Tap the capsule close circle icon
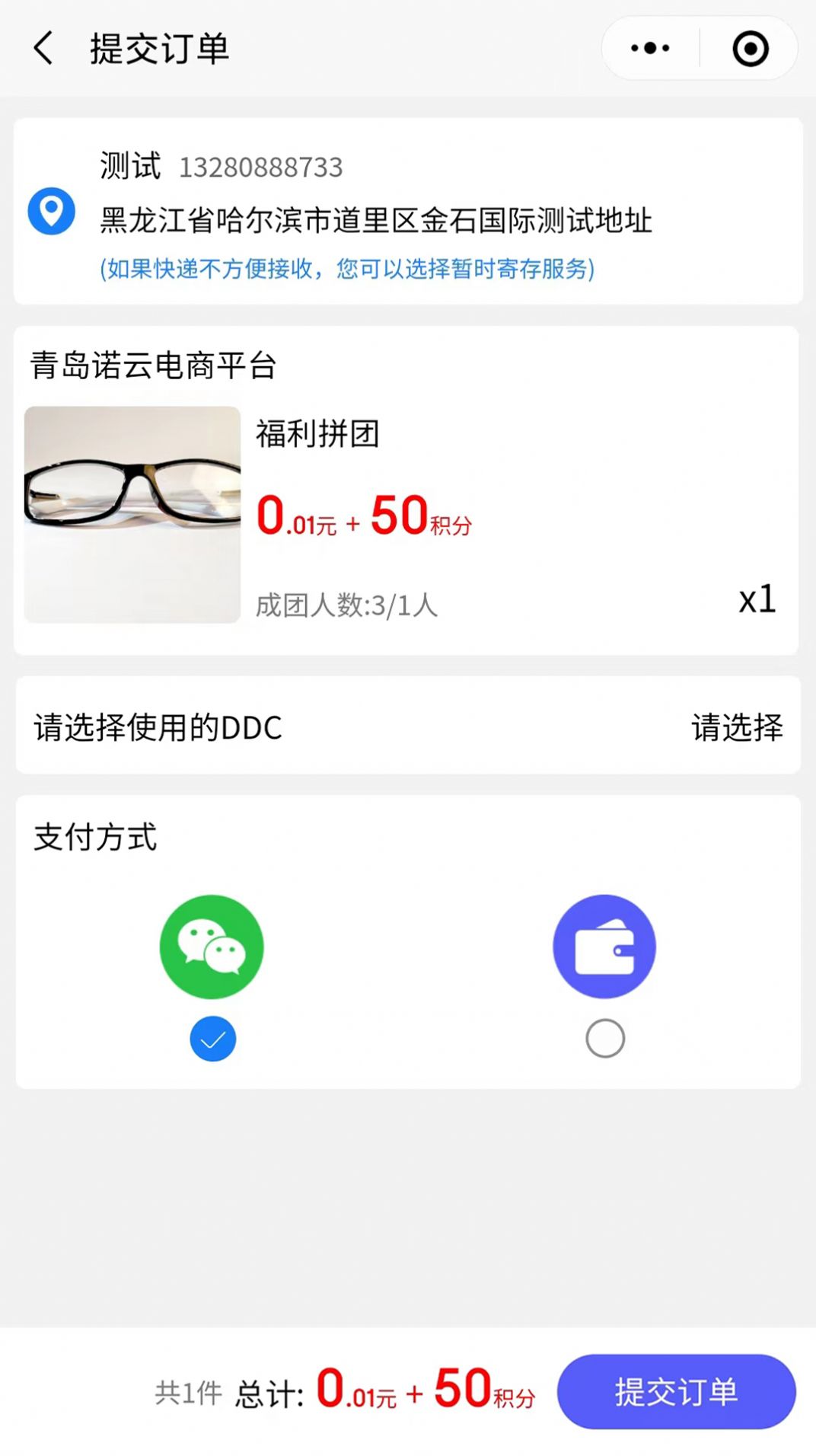Viewport: 816px width, 1456px height. (x=750, y=48)
